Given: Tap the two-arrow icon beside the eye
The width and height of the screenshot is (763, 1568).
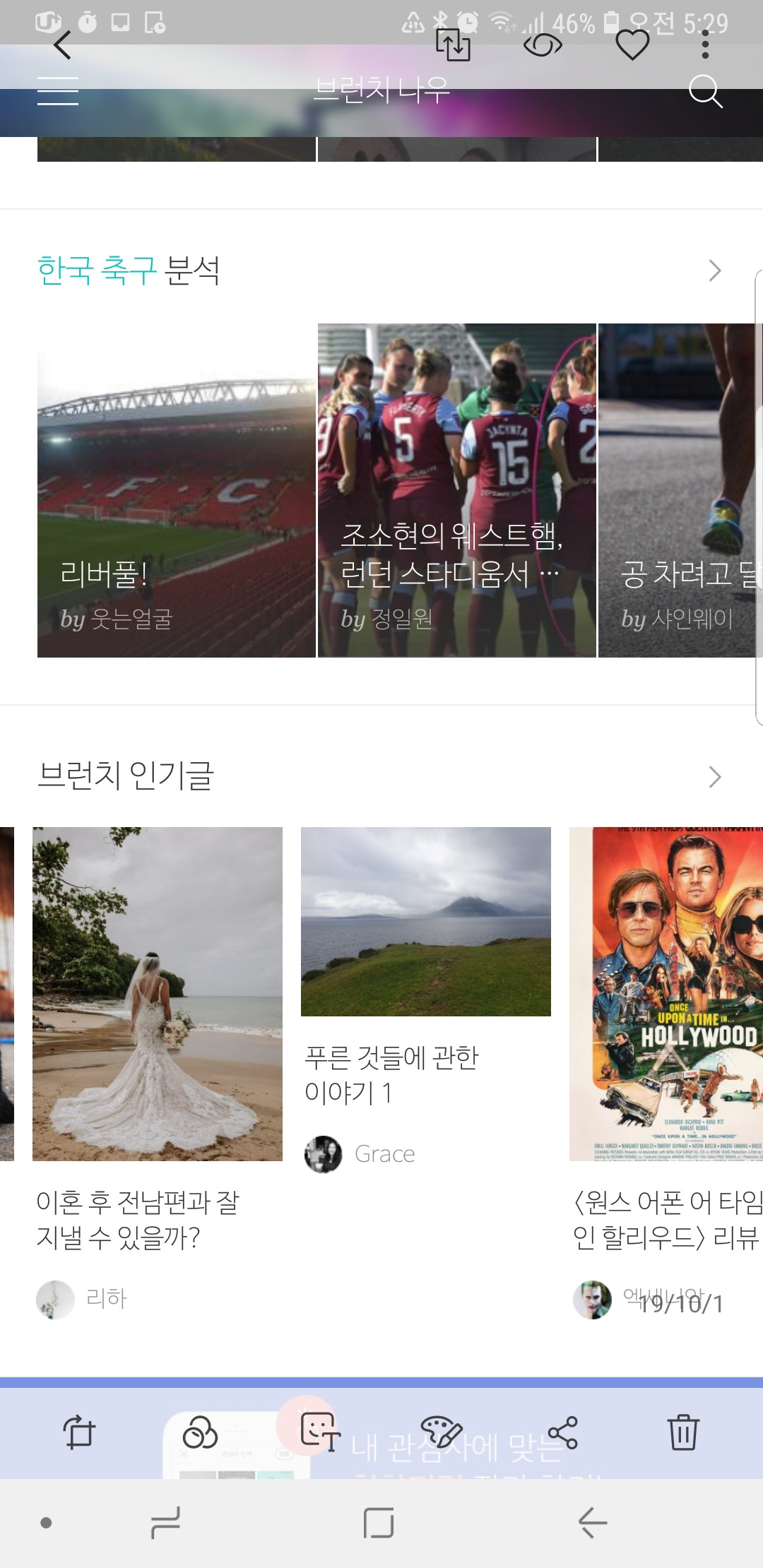Looking at the screenshot, I should [453, 45].
